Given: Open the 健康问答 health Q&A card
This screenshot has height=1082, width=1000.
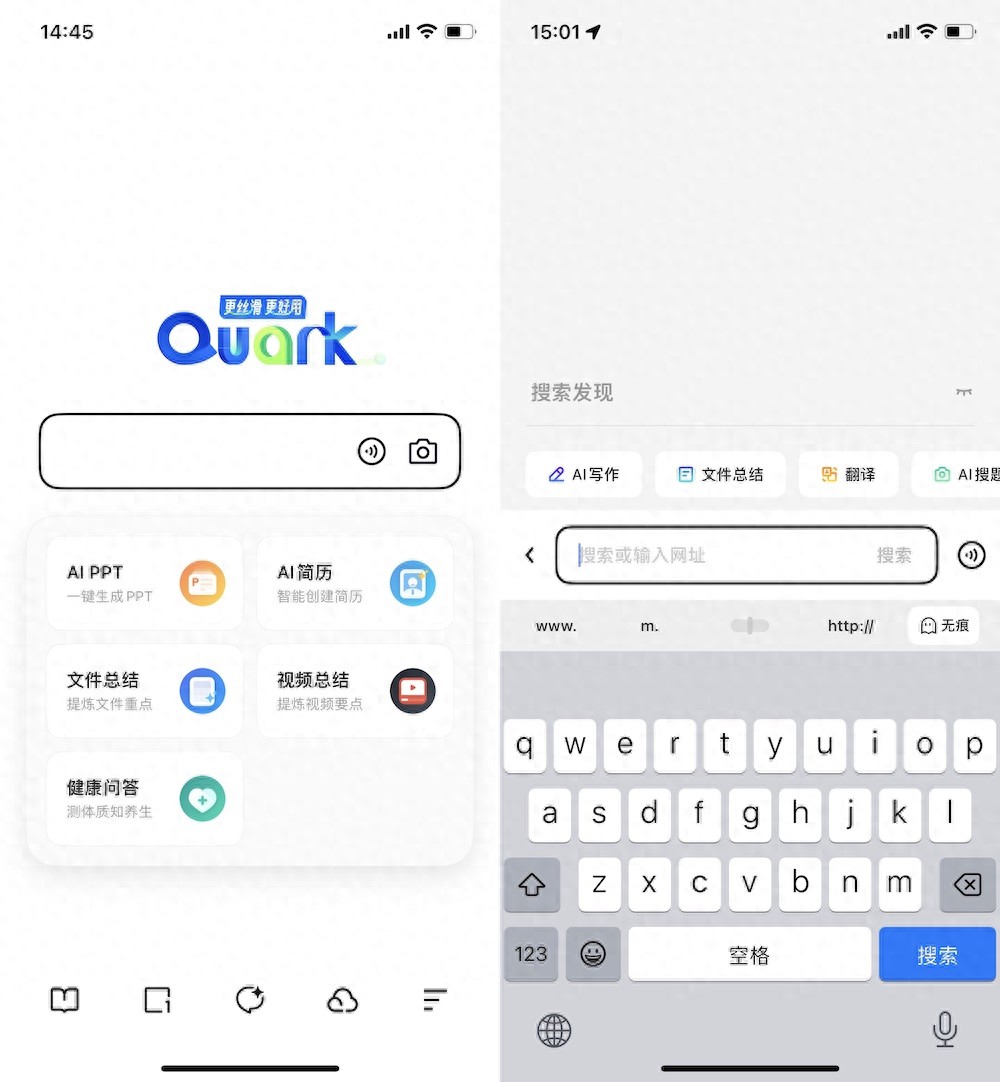Looking at the screenshot, I should click(145, 798).
